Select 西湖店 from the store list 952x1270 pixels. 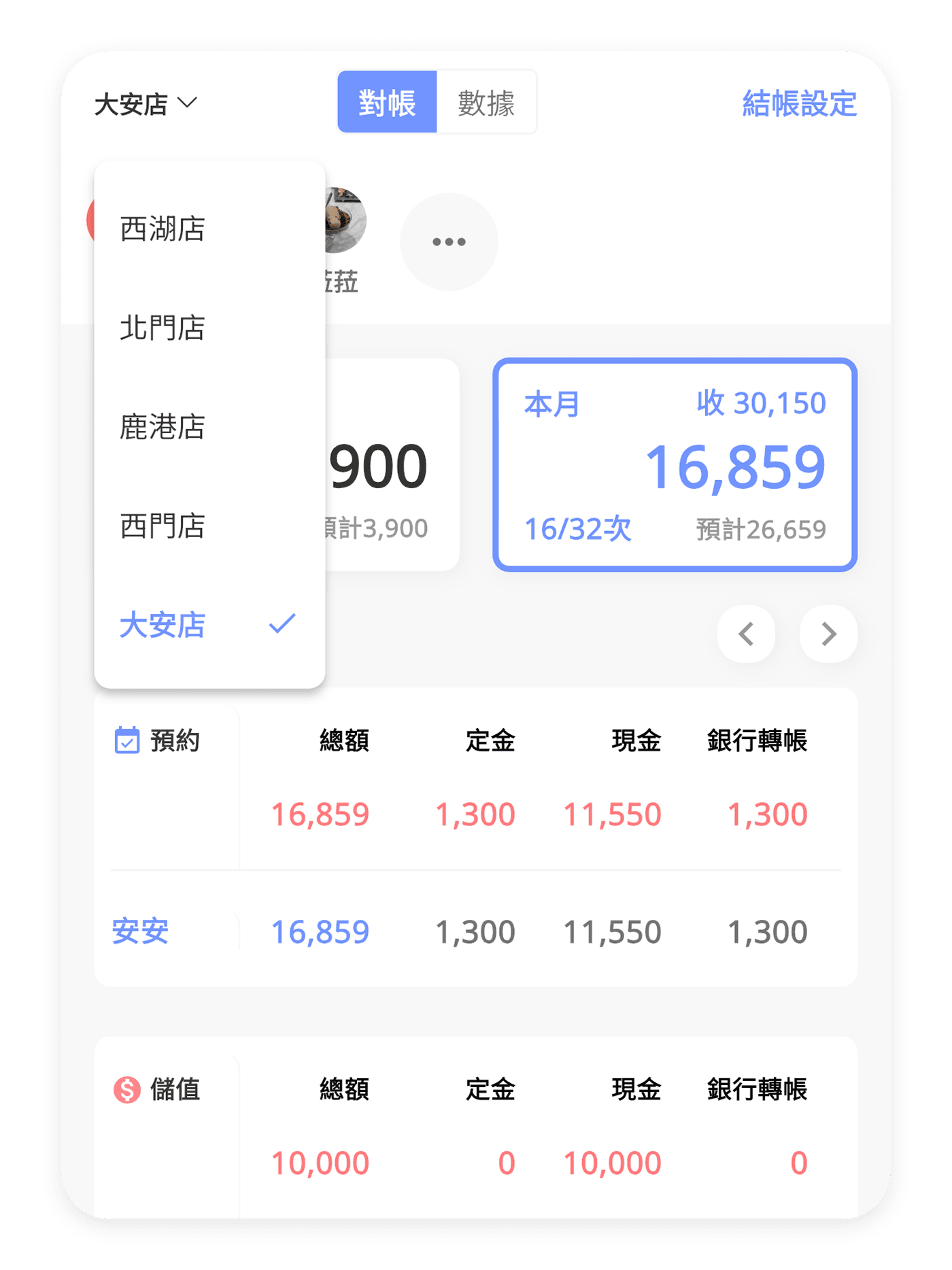(x=209, y=229)
